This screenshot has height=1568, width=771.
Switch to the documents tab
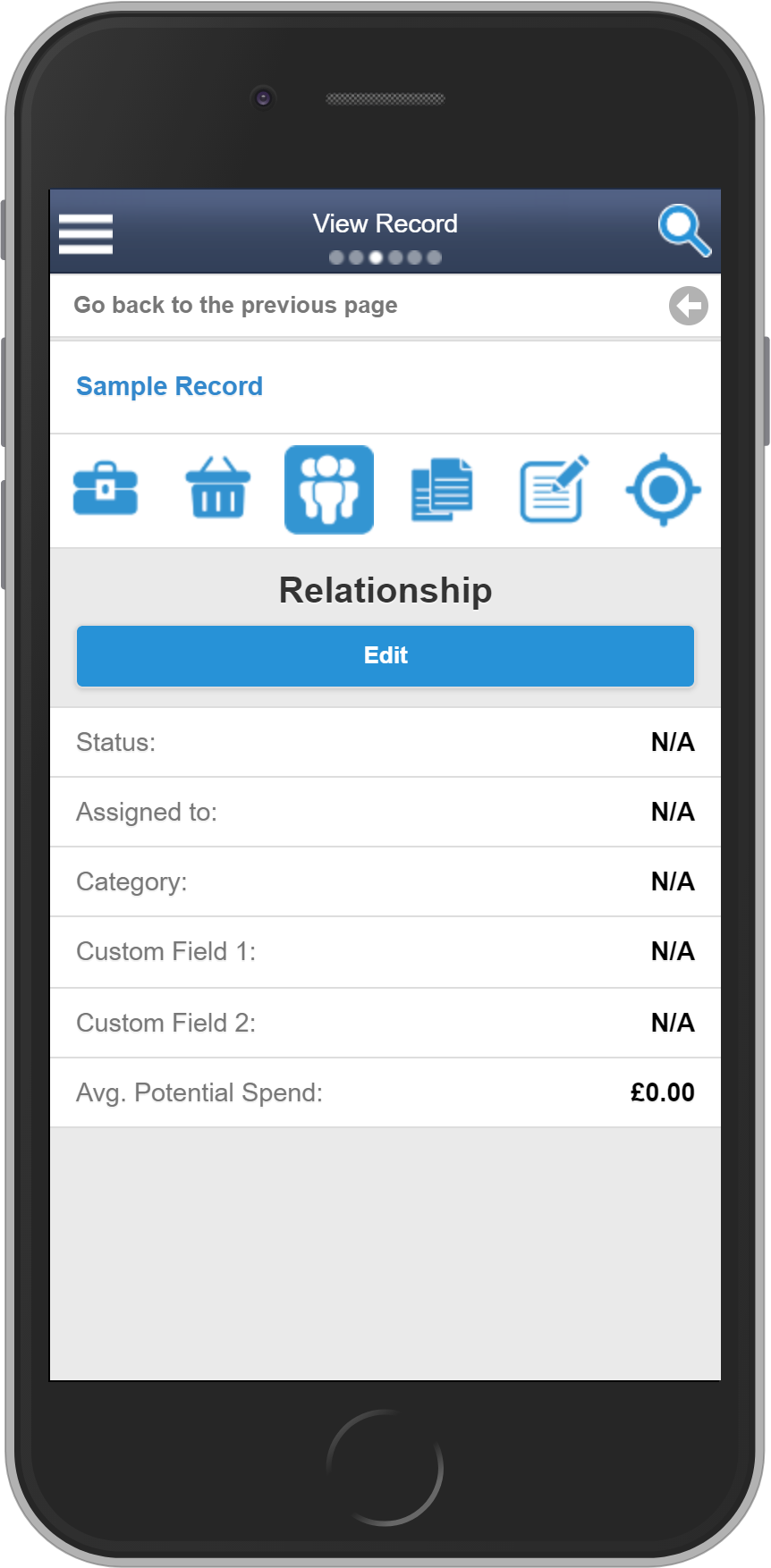pos(441,489)
